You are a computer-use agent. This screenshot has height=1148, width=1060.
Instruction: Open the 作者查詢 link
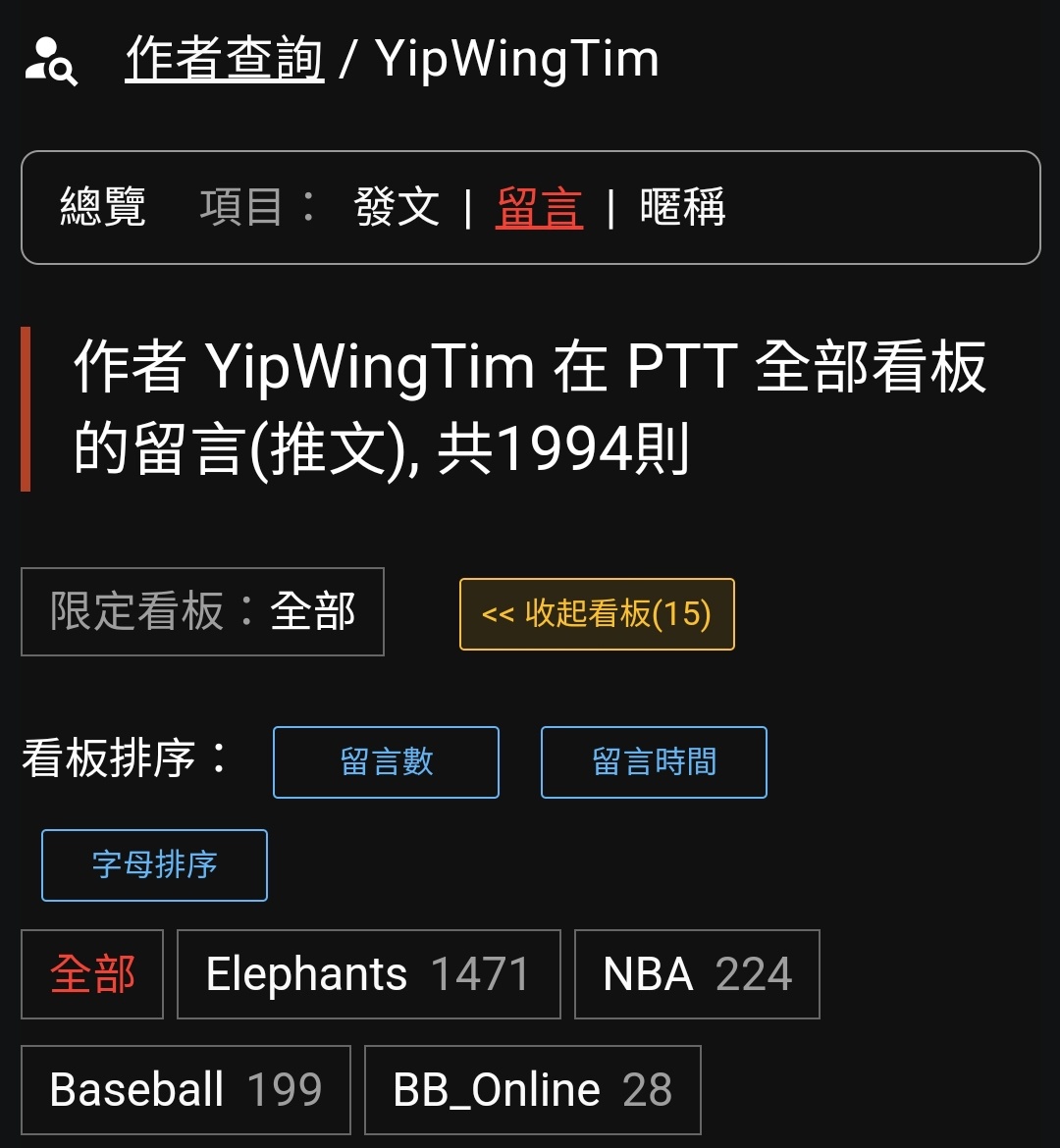(x=225, y=59)
